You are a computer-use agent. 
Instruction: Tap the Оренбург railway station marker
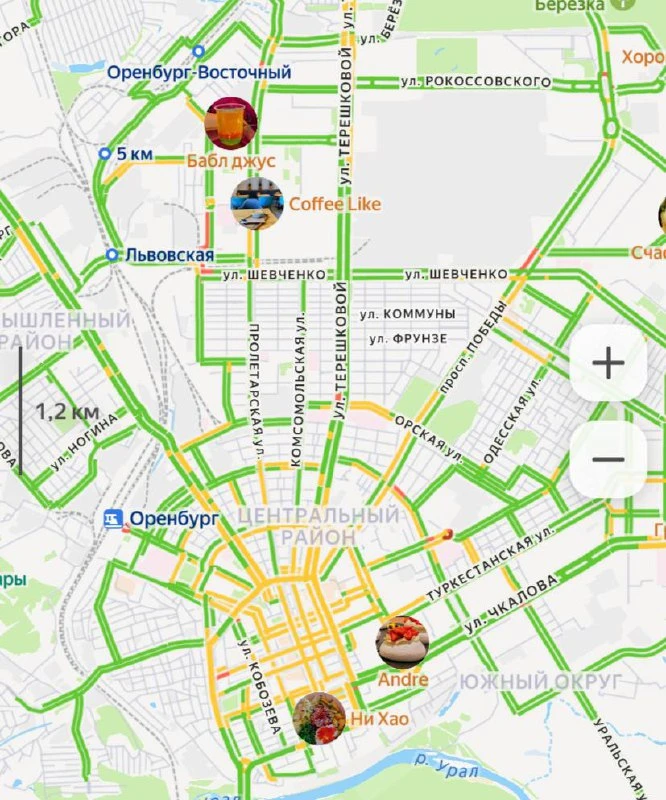point(114,519)
